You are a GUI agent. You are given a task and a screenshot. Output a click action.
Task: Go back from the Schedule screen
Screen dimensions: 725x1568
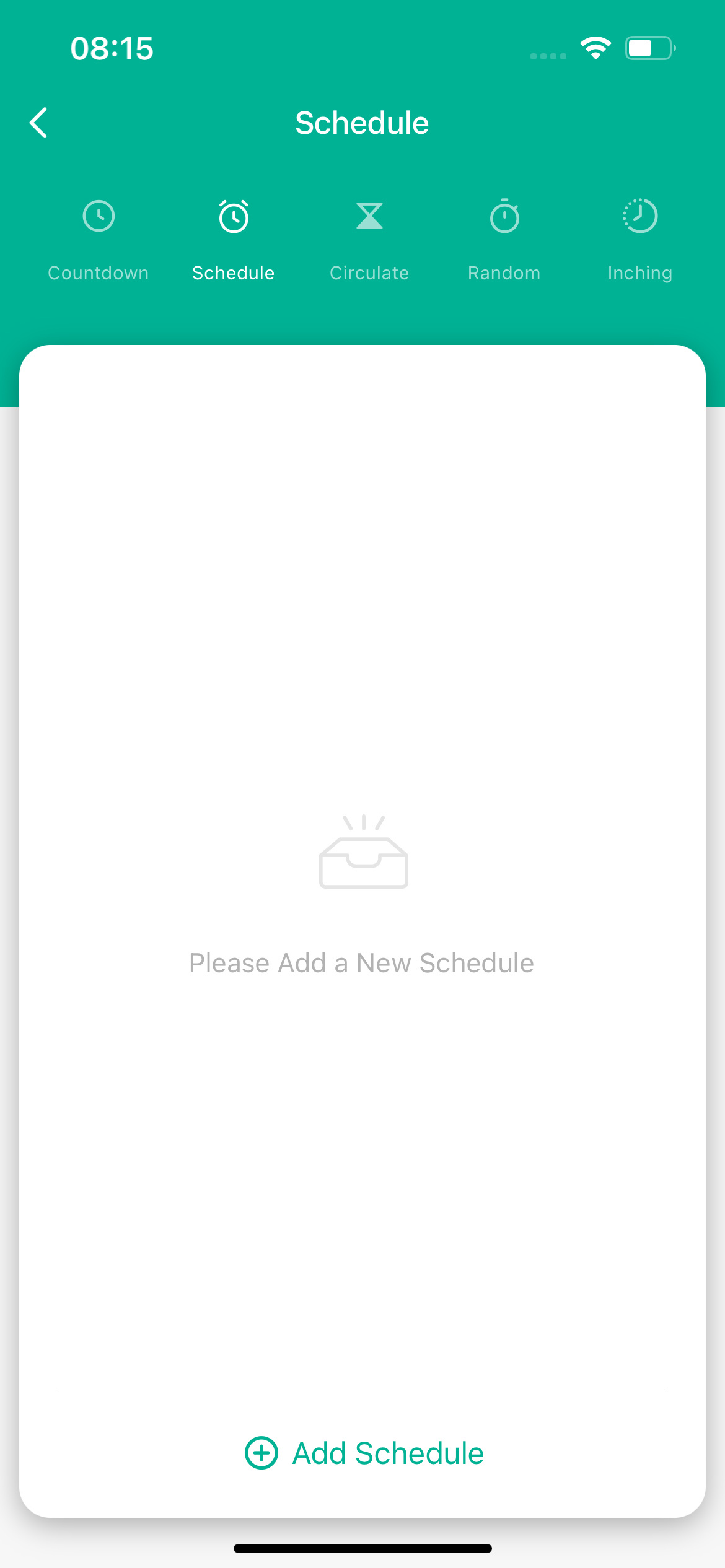(38, 123)
